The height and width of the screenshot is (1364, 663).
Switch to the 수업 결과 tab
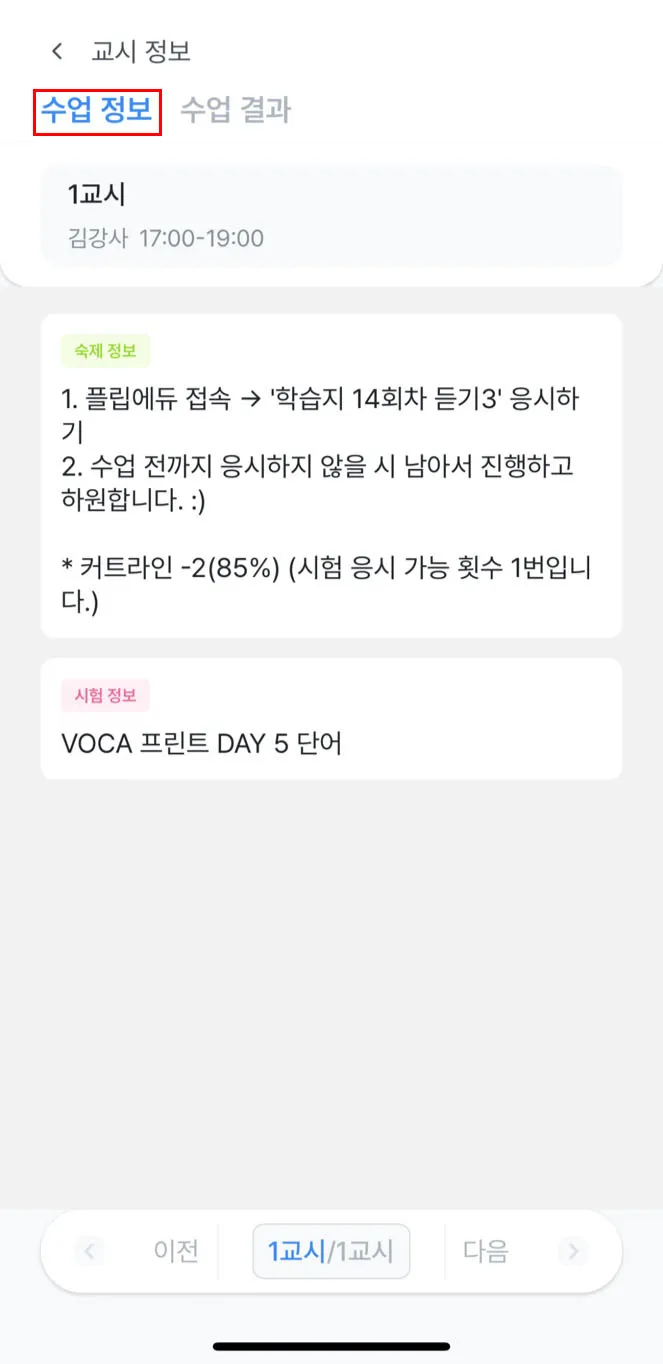coord(235,110)
